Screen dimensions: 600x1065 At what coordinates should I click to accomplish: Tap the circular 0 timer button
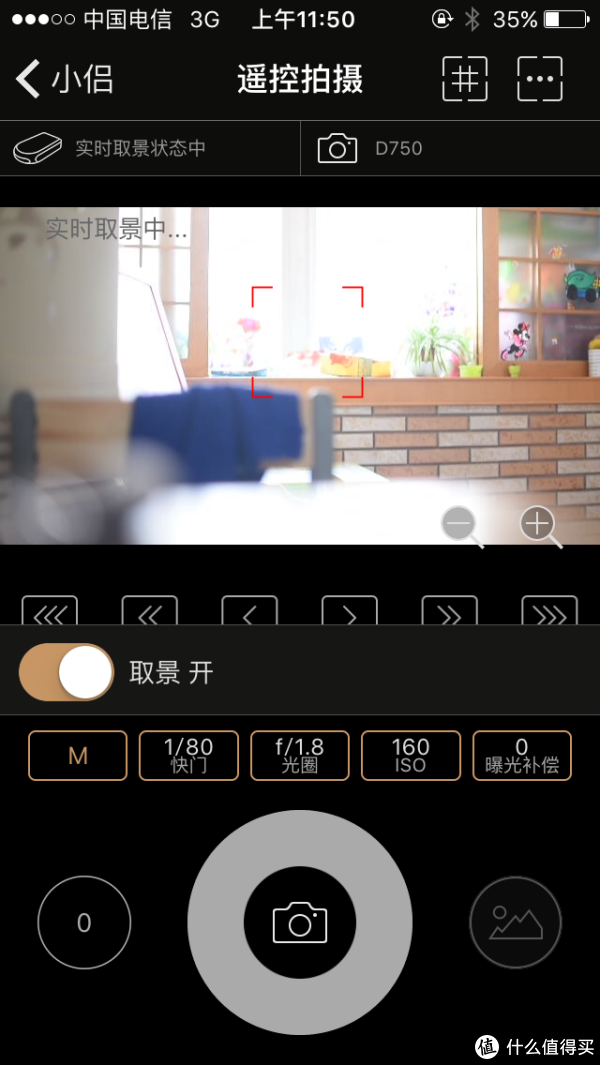pyautogui.click(x=84, y=922)
